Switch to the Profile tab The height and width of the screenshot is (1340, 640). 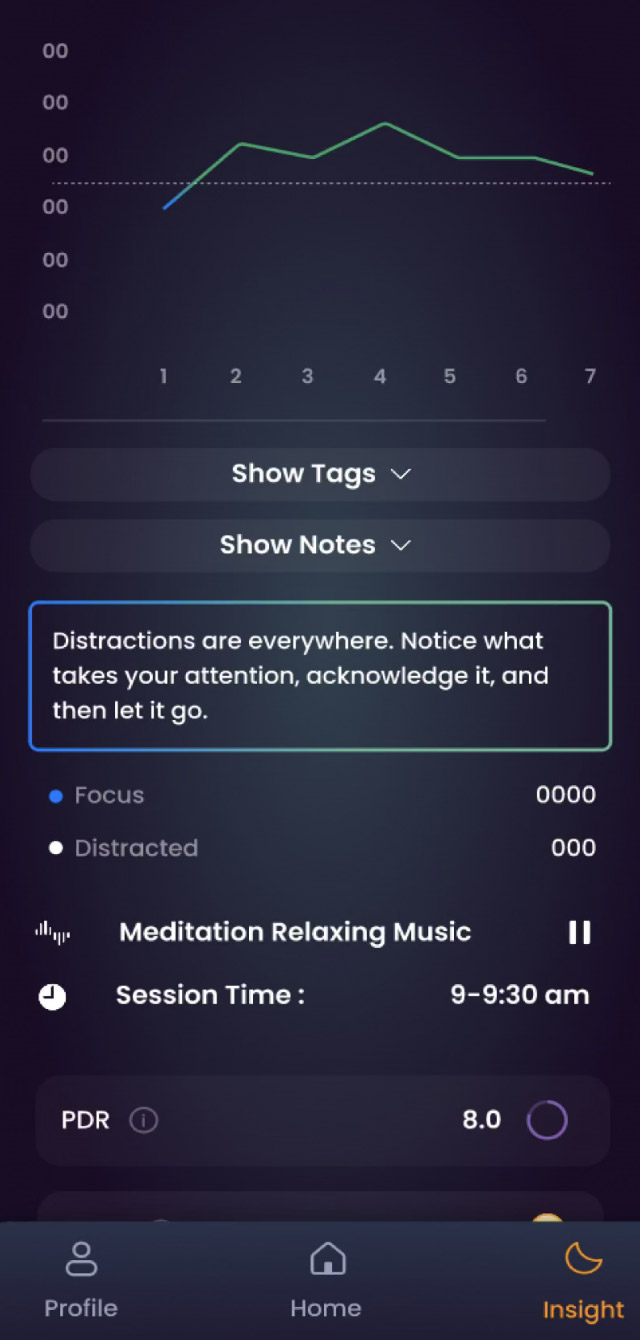coord(81,1280)
